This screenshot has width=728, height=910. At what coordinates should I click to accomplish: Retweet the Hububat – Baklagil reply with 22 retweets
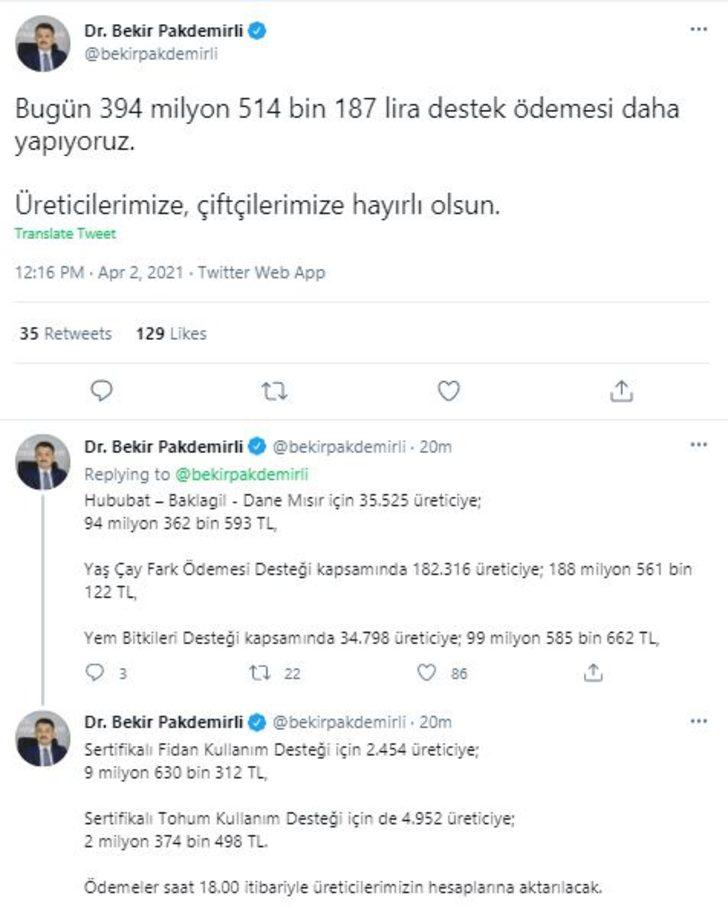pos(259,673)
